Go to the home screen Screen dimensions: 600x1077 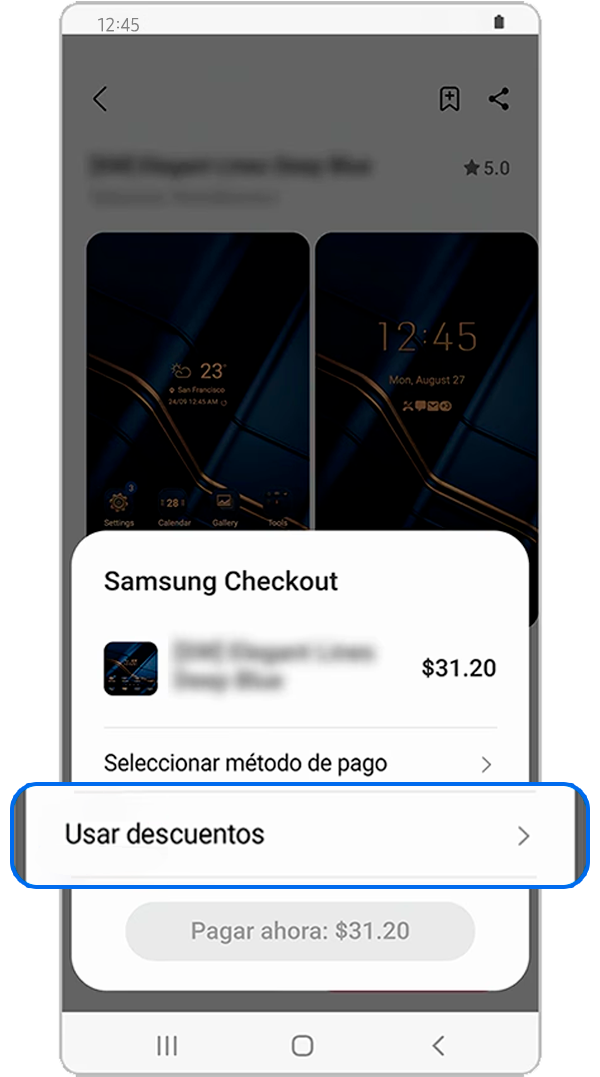(302, 1046)
